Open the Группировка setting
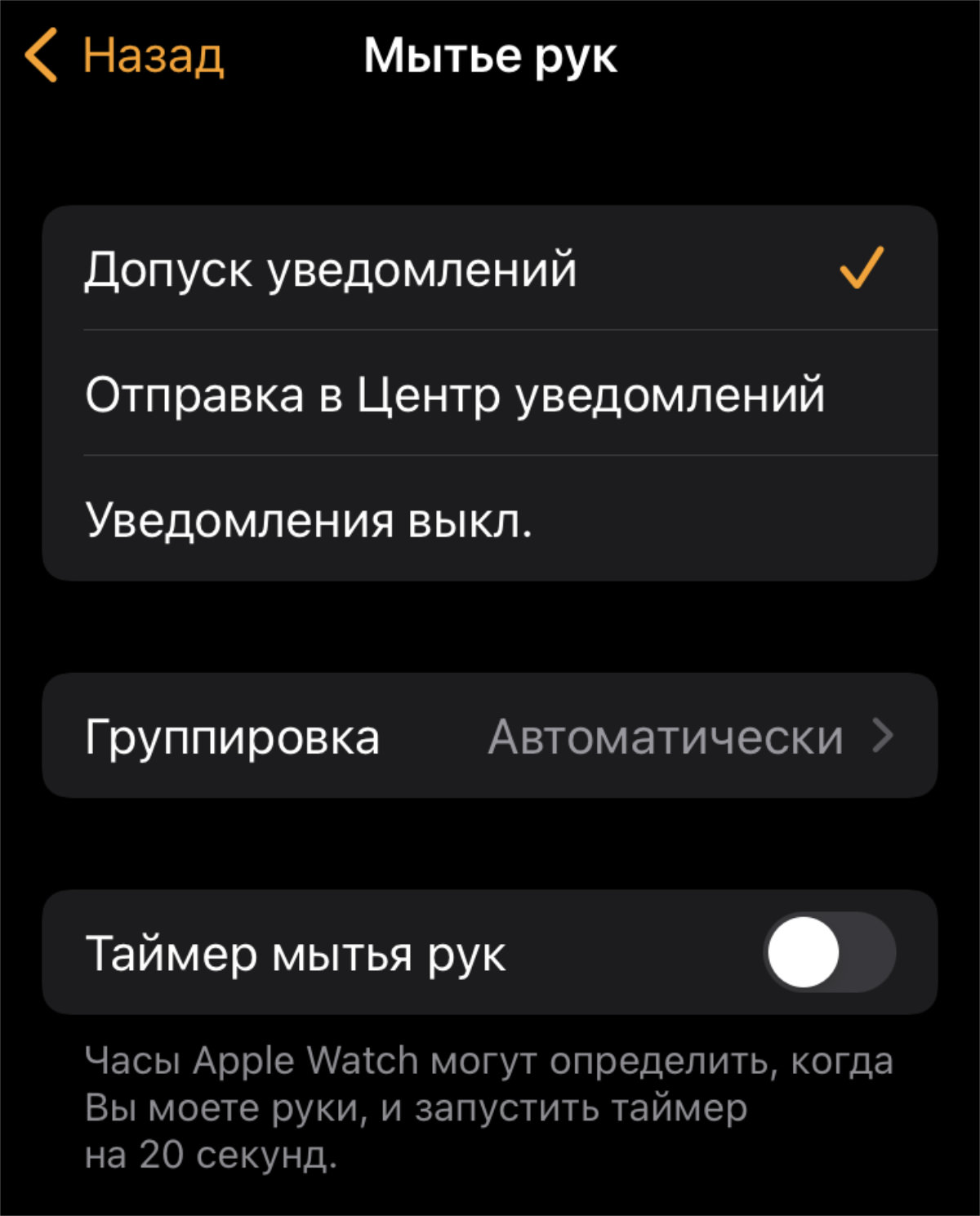 (488, 736)
